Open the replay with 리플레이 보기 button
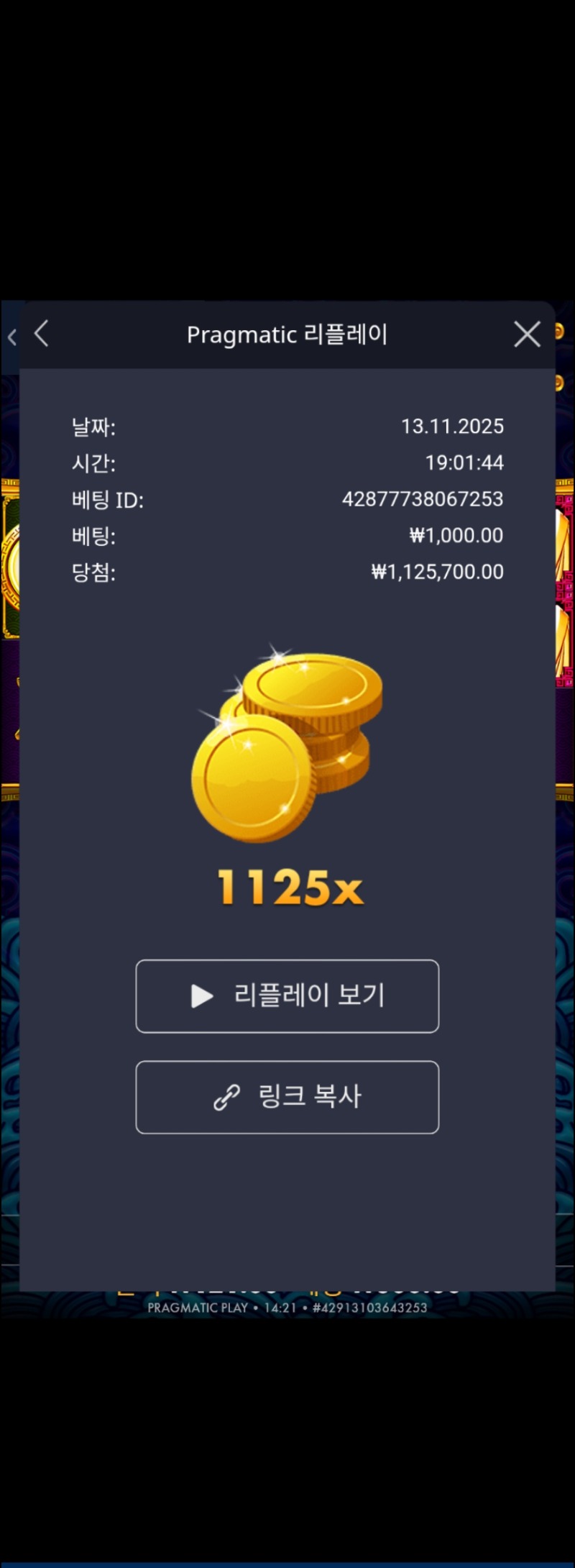 tap(287, 996)
